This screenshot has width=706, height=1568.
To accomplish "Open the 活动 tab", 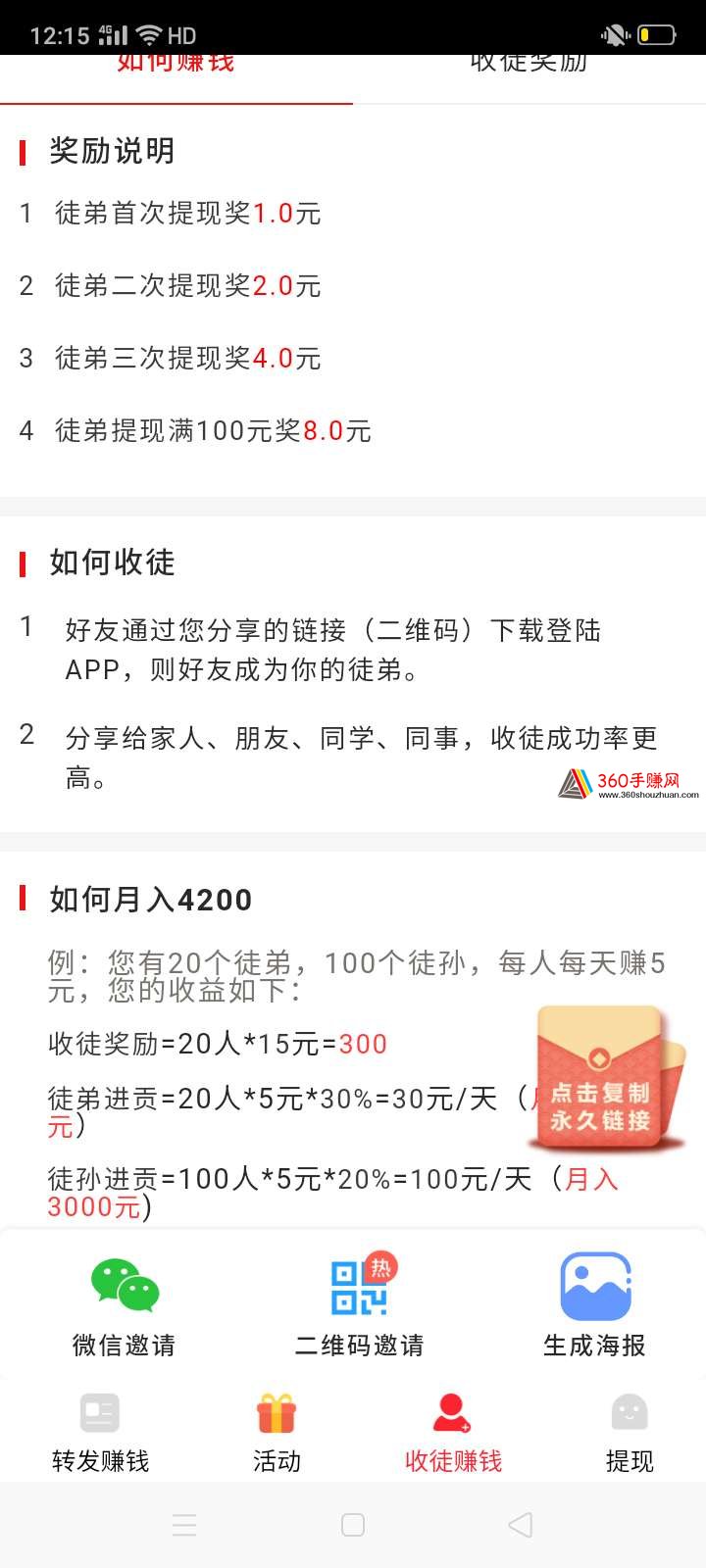I will 277,1433.
